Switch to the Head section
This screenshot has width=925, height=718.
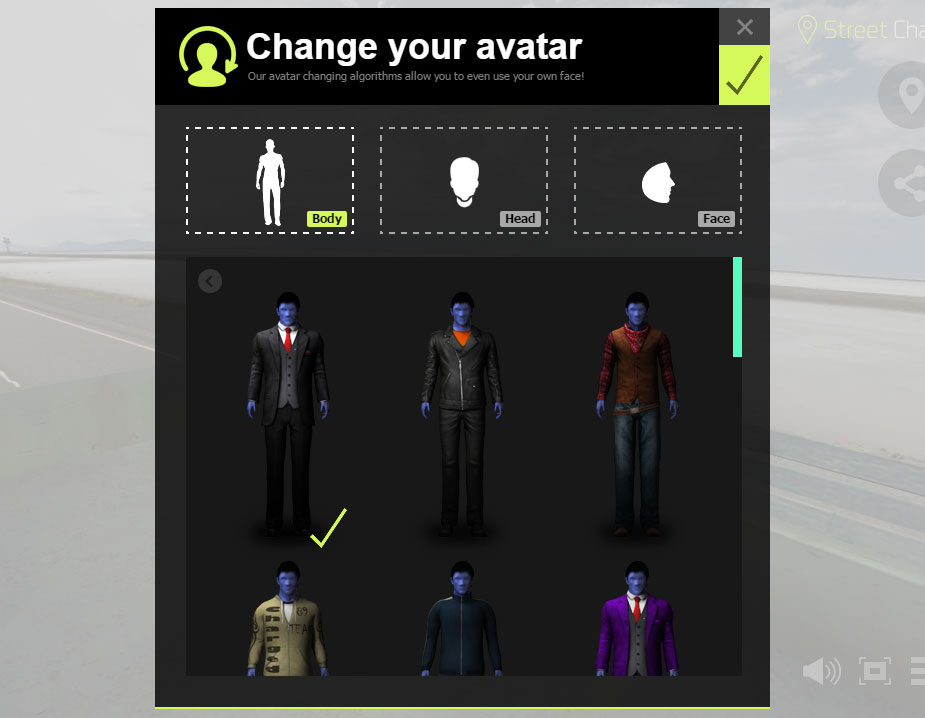coord(463,181)
